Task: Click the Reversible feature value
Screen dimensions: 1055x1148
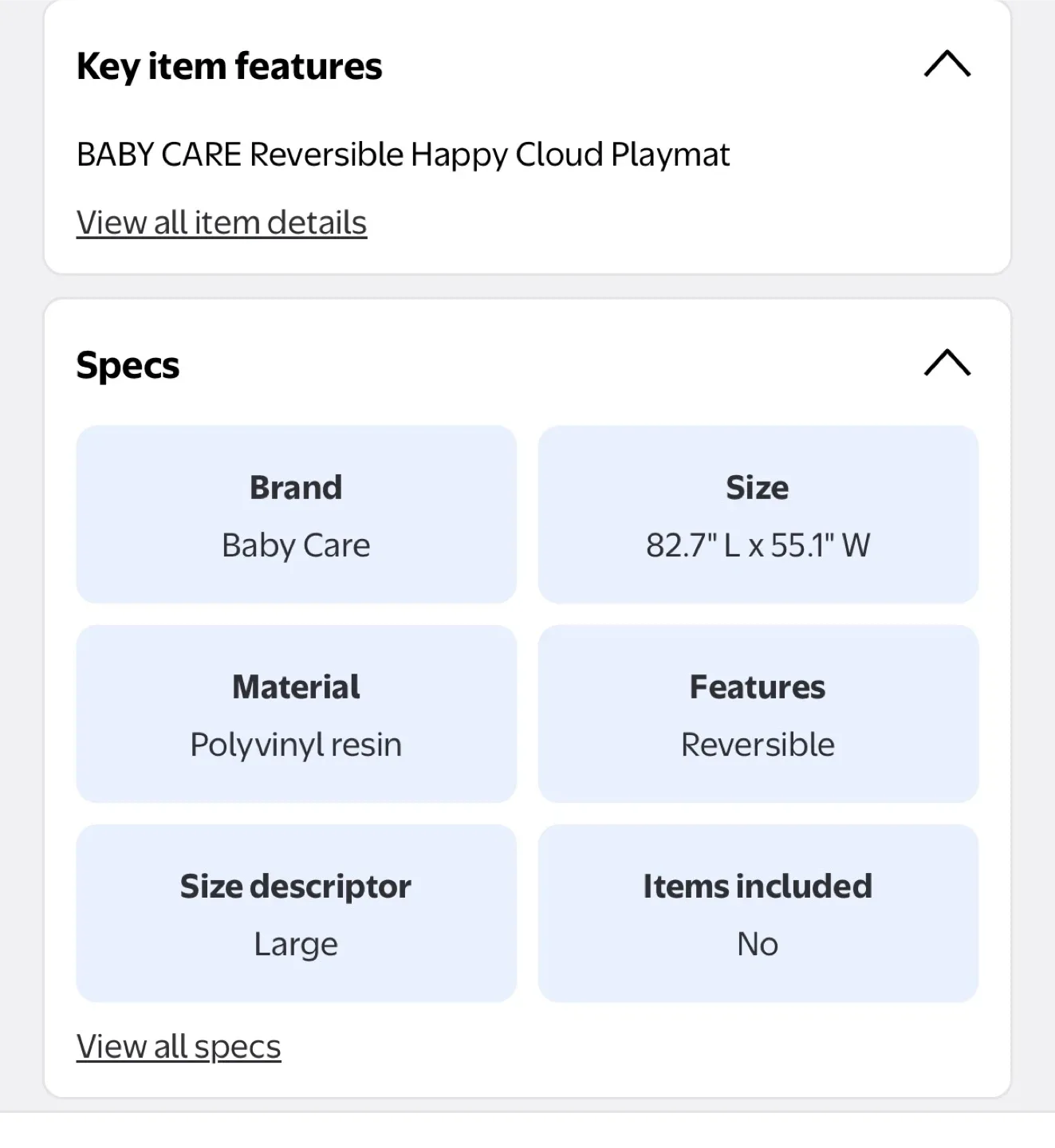Action: tap(758, 743)
